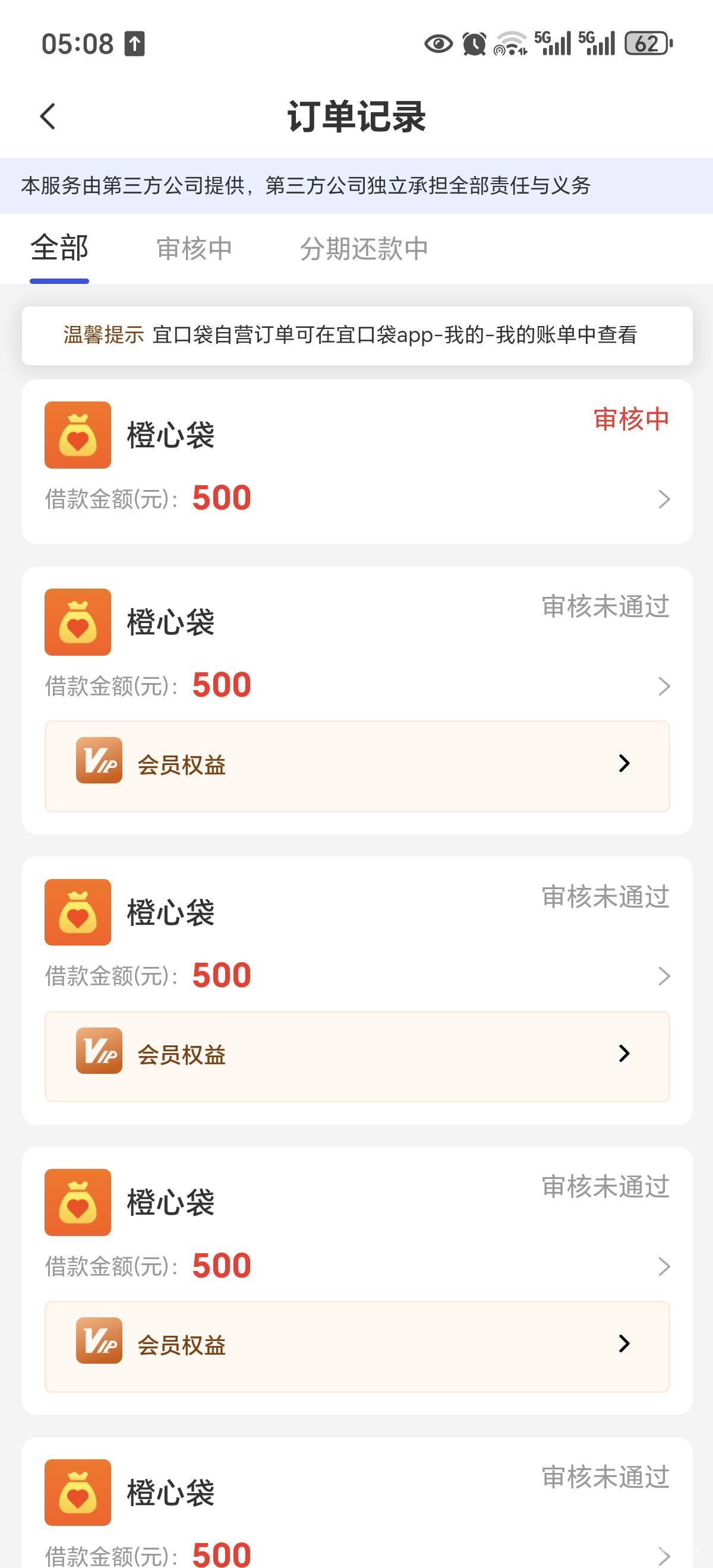Go back from 订单记录 page
713x1568 pixels.
click(x=48, y=116)
